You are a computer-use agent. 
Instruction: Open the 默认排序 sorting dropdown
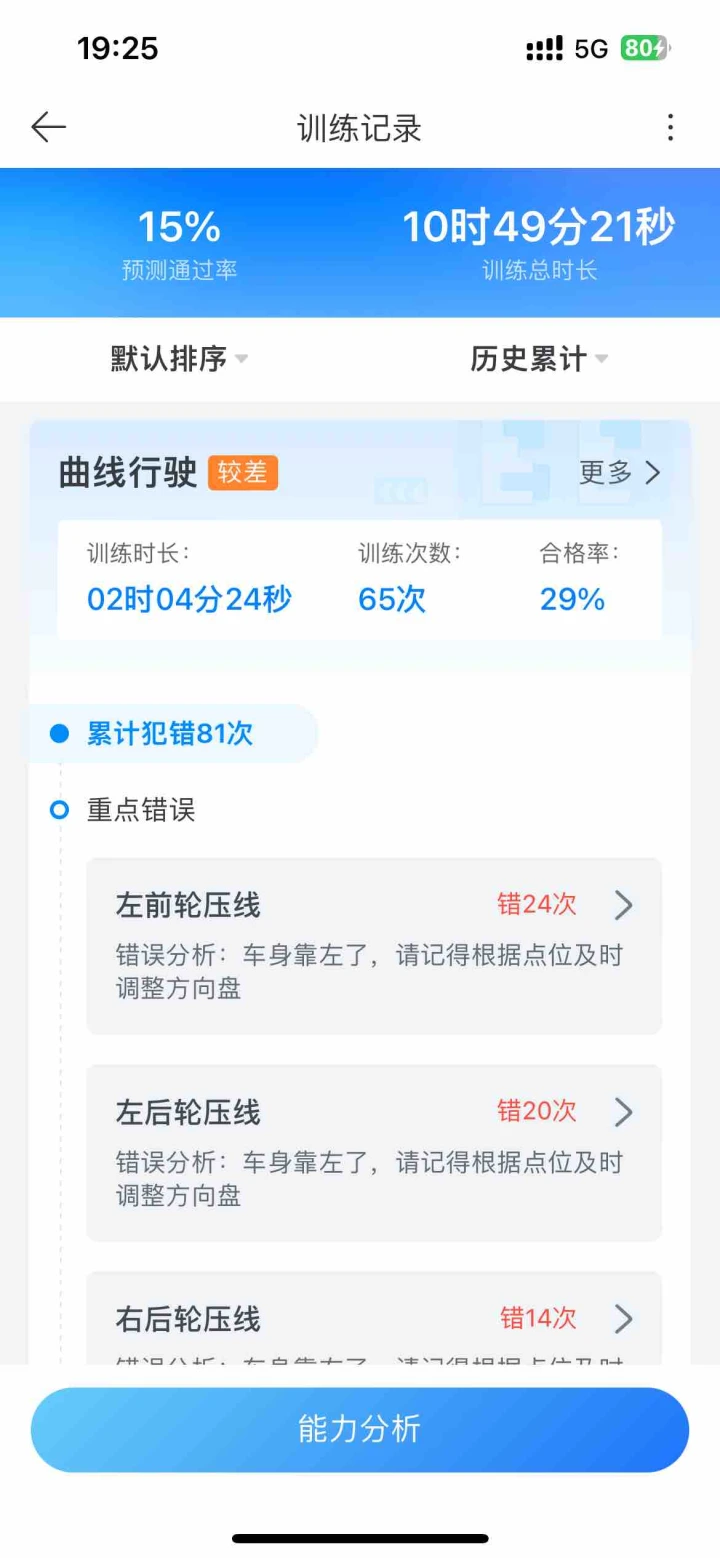coord(179,359)
